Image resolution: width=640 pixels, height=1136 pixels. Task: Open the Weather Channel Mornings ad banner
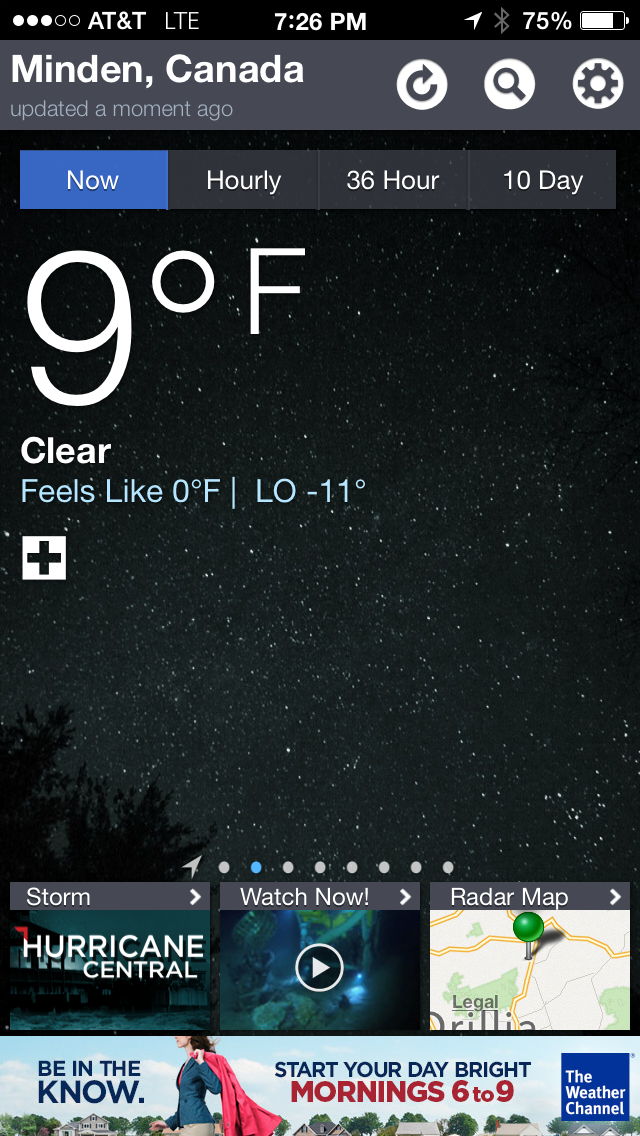(x=320, y=1086)
